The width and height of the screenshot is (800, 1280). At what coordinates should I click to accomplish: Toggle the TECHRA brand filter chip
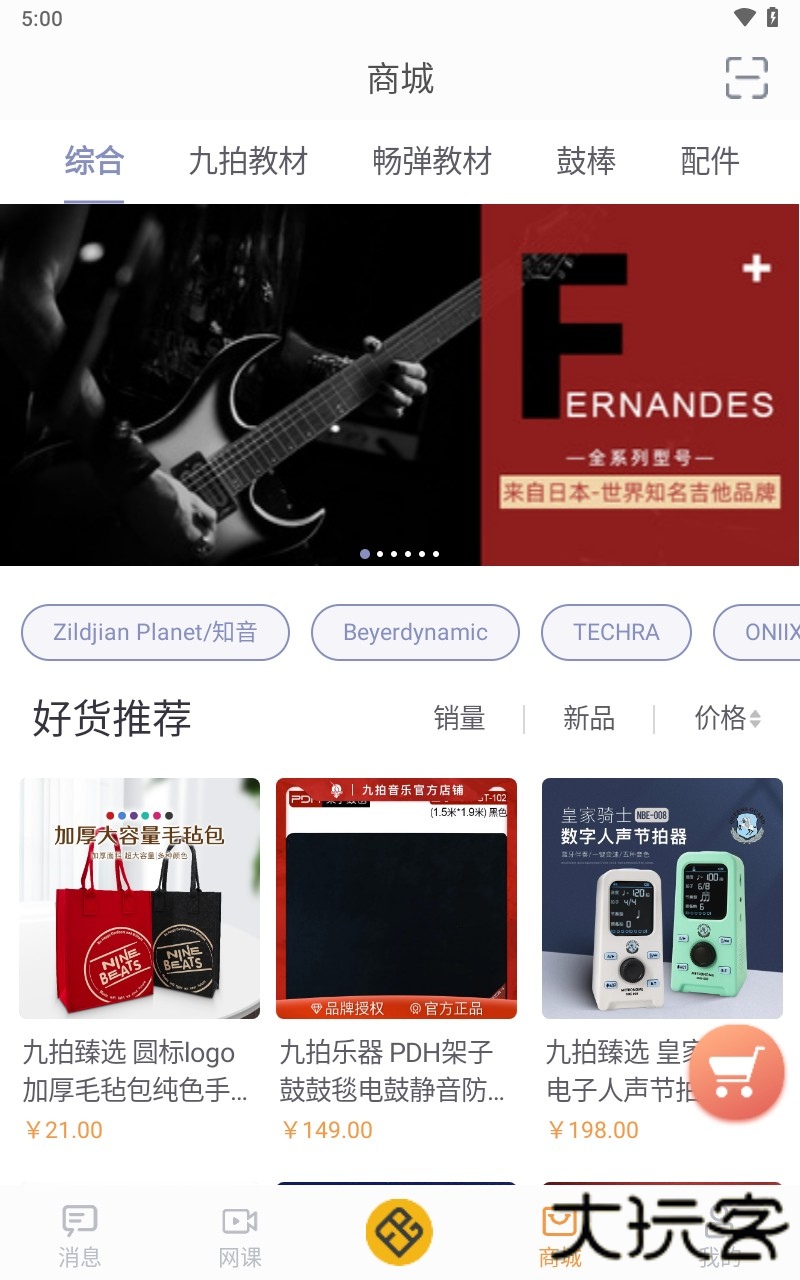click(x=616, y=632)
